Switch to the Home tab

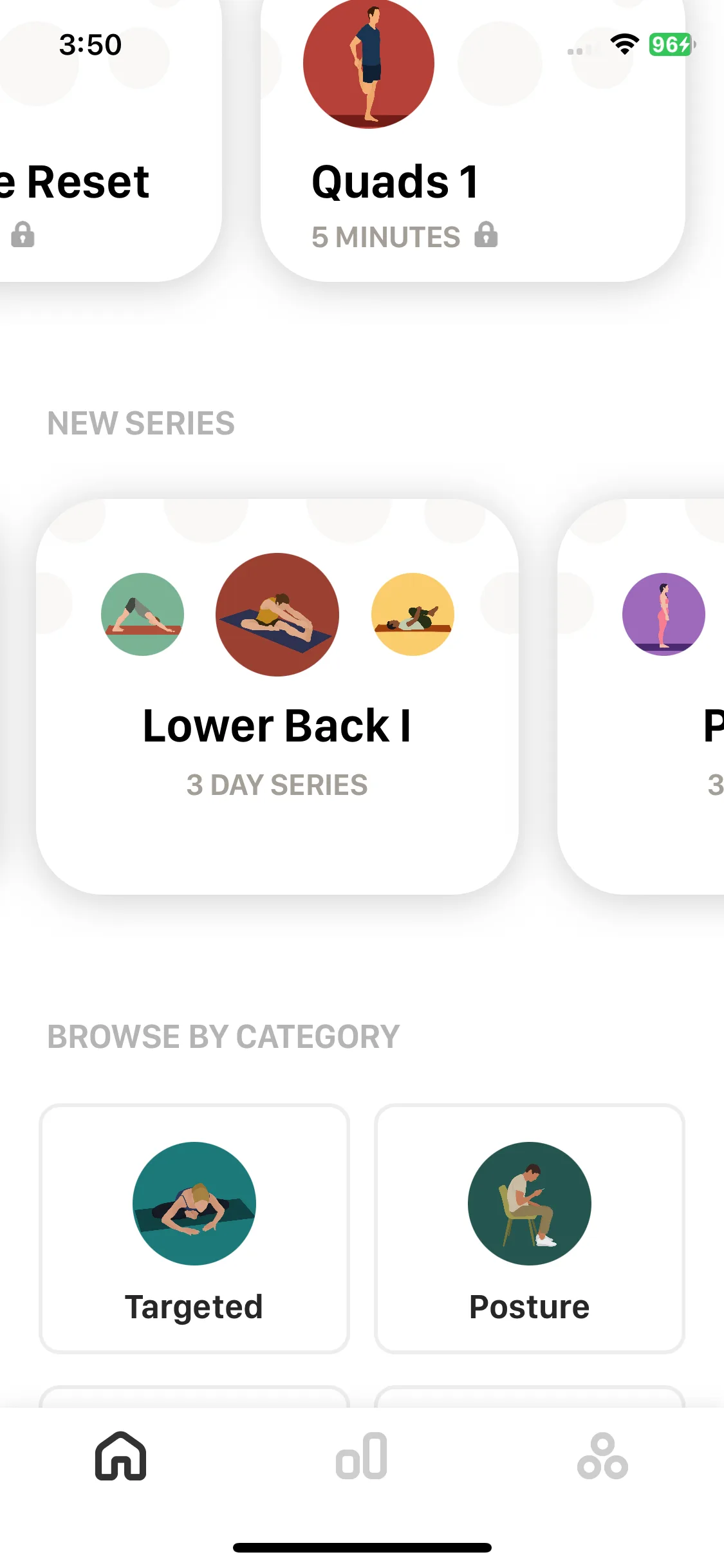(120, 1456)
